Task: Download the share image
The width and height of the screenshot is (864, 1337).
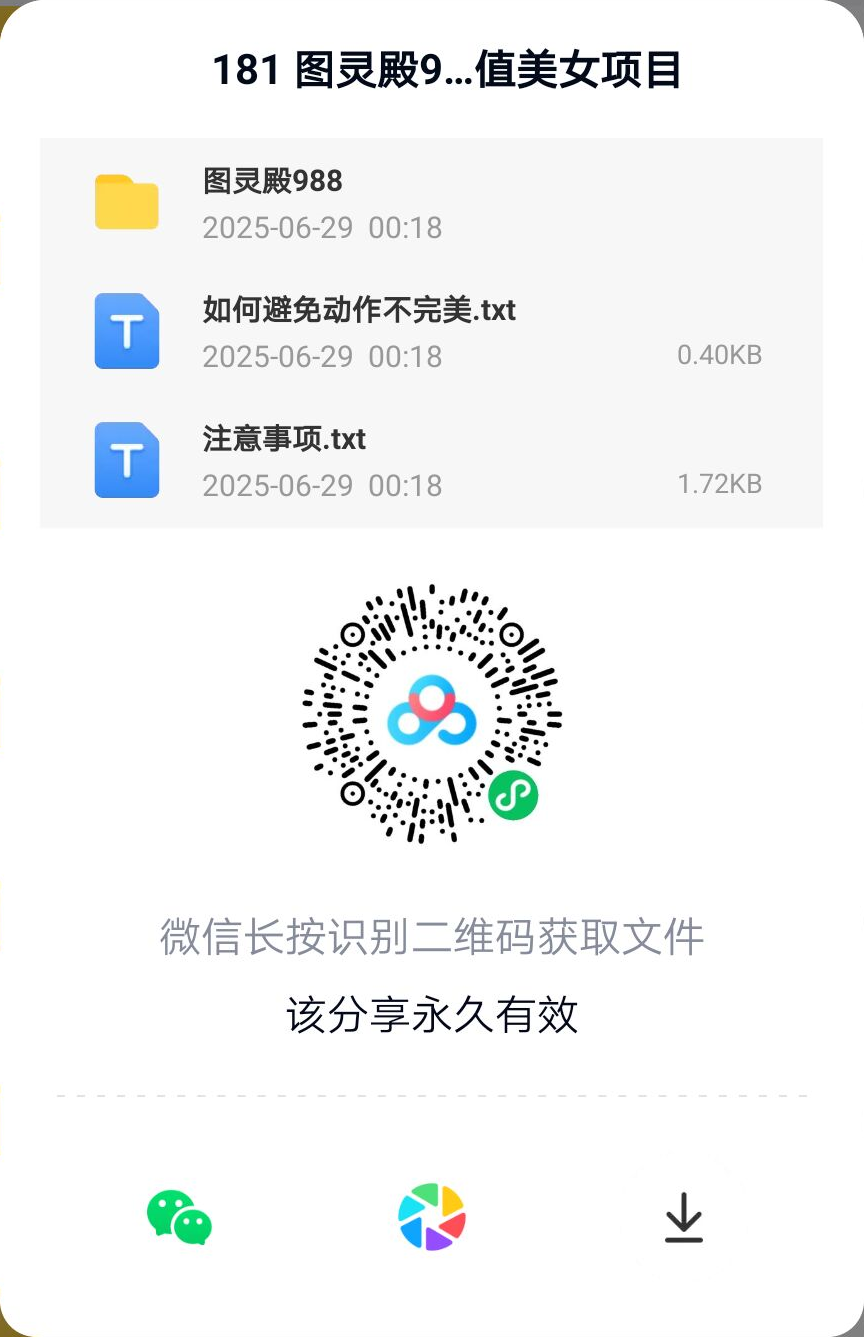Action: coord(684,1217)
